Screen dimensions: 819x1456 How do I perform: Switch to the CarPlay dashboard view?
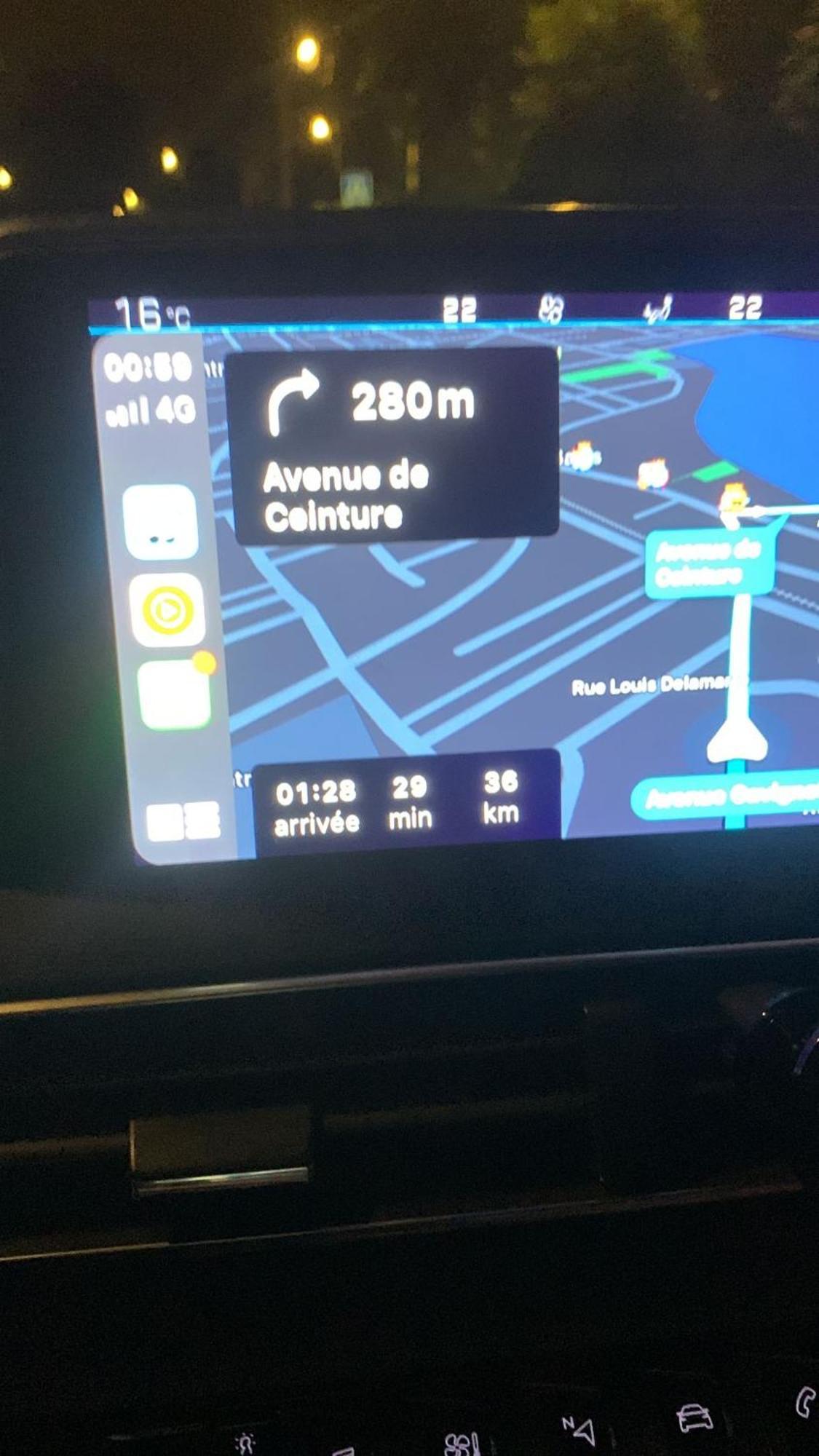(183, 820)
